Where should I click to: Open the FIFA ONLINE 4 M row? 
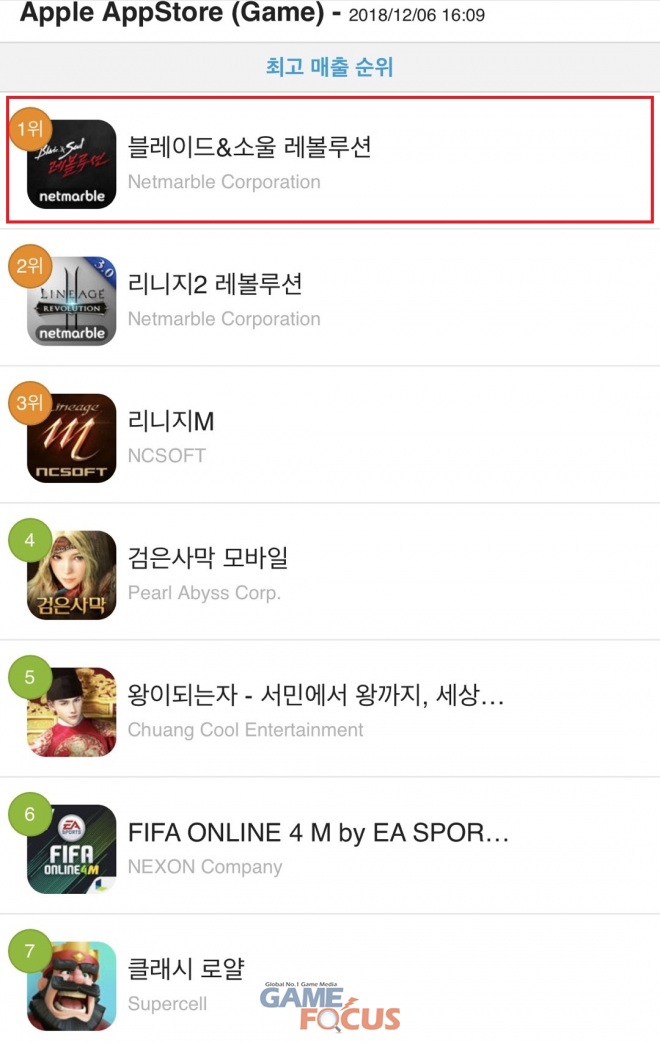point(318,833)
